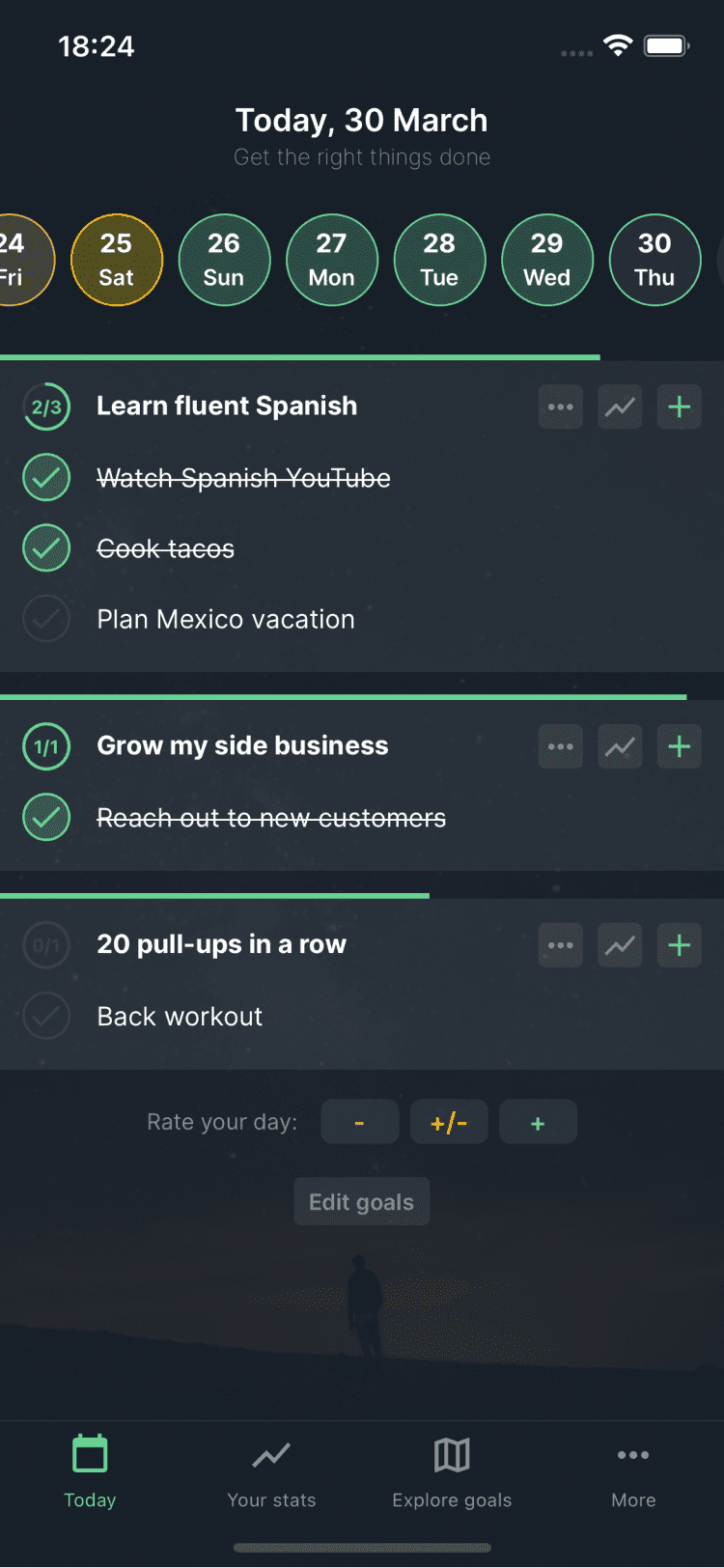Open more options for Learn fluent Spanish
The image size is (724, 1568).
click(x=560, y=406)
